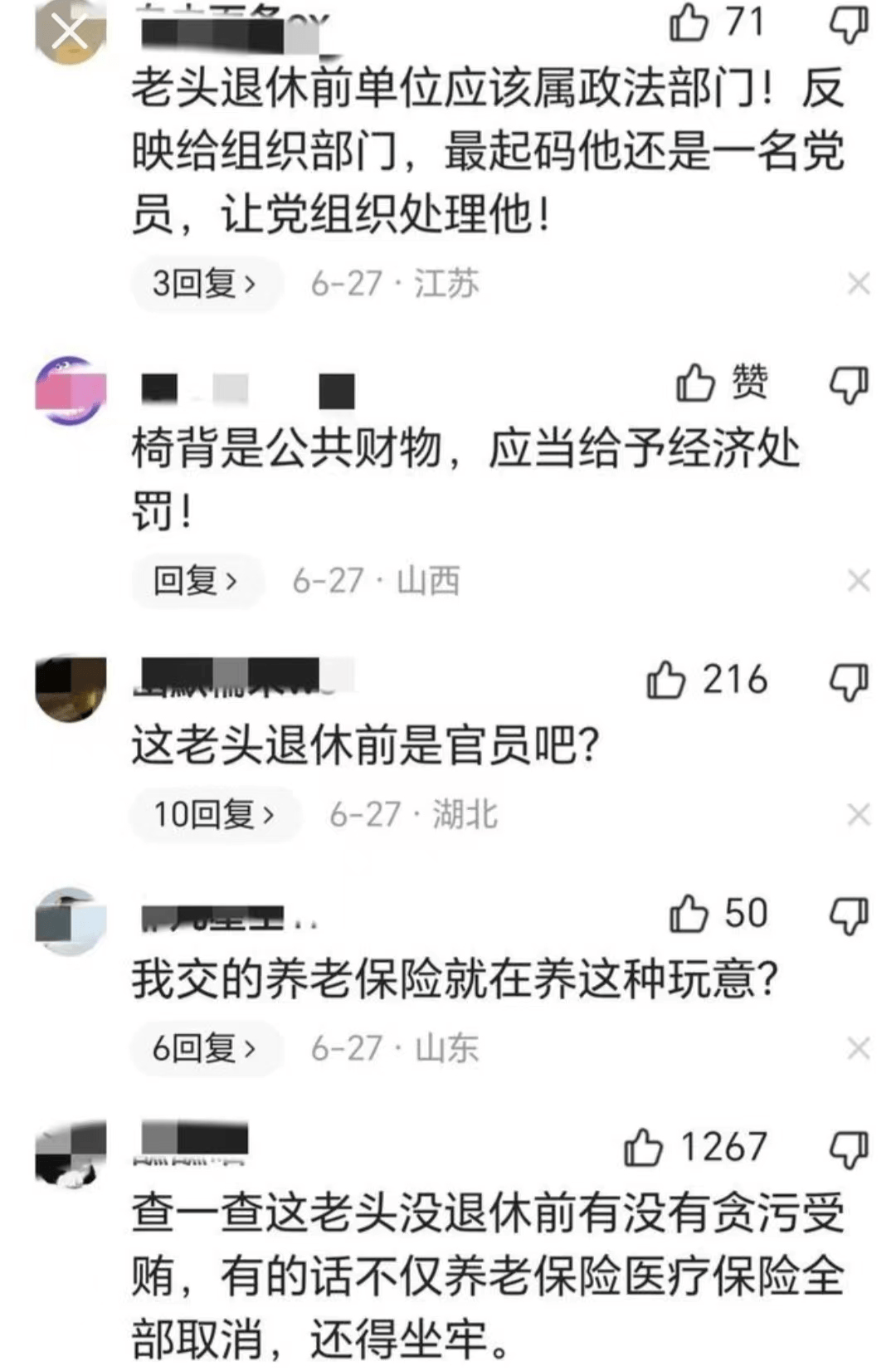This screenshot has width=896, height=1371.
Task: Expand the 3回复 replies from 江苏
Action: click(205, 285)
